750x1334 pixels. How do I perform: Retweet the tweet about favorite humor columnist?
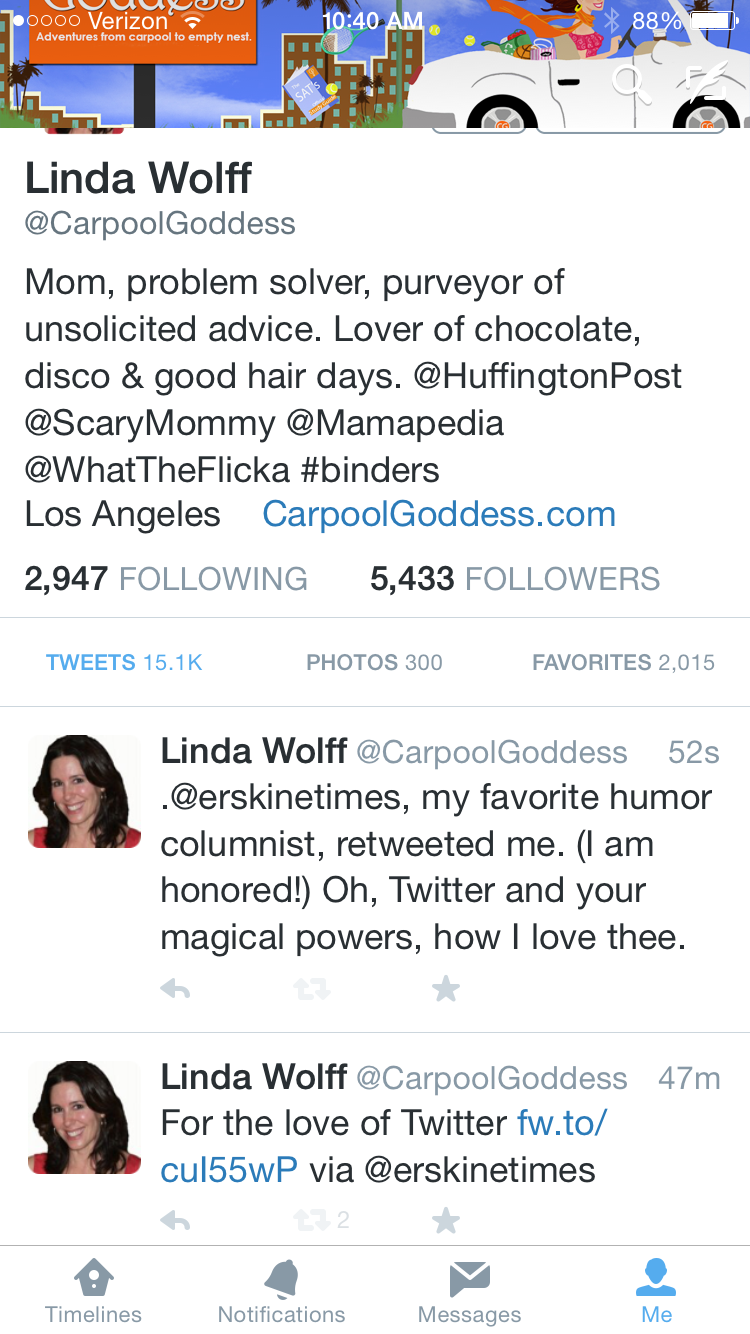(x=310, y=990)
